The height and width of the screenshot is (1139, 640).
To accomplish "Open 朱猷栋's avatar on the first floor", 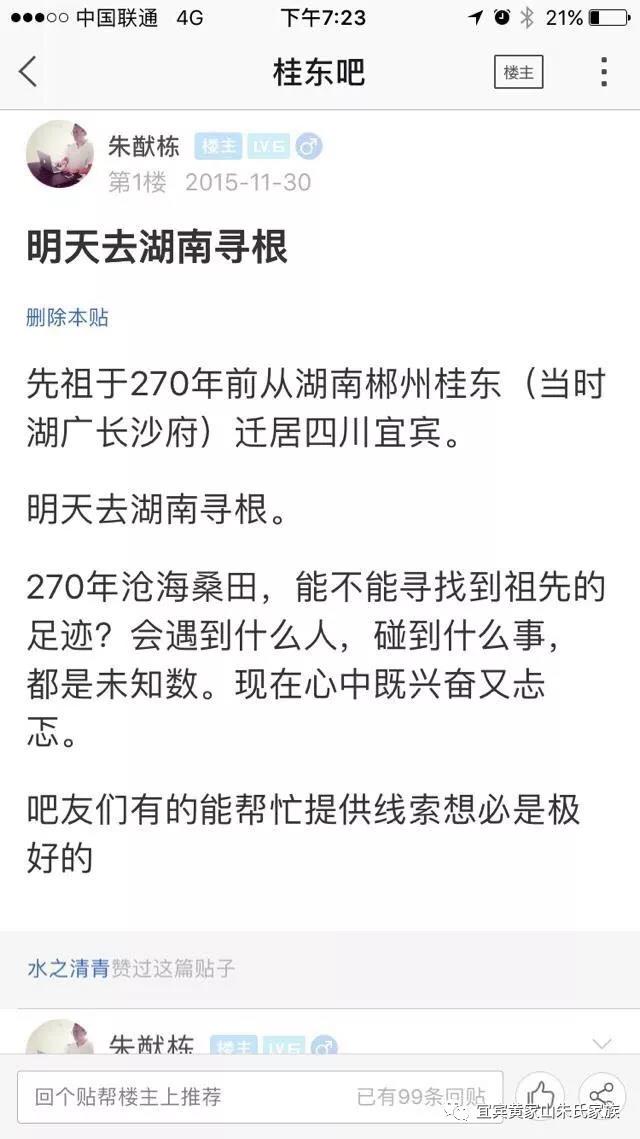I will pos(59,154).
